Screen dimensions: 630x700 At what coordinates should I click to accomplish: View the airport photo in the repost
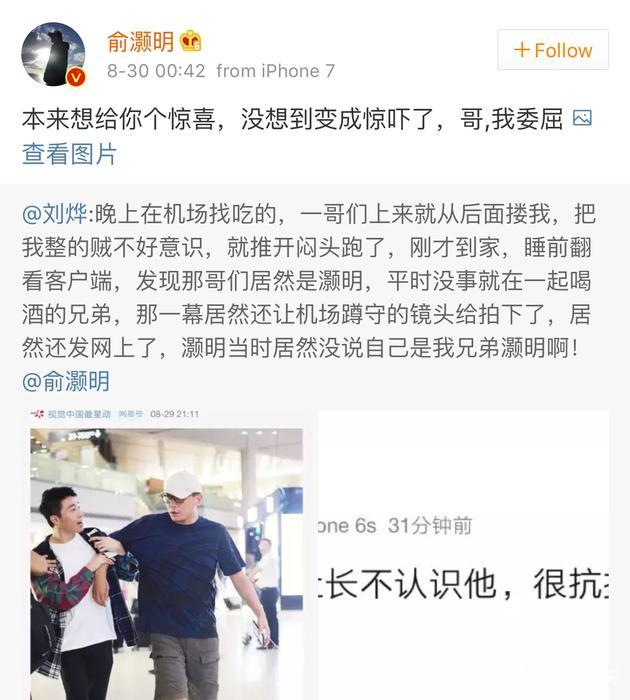tap(166, 560)
